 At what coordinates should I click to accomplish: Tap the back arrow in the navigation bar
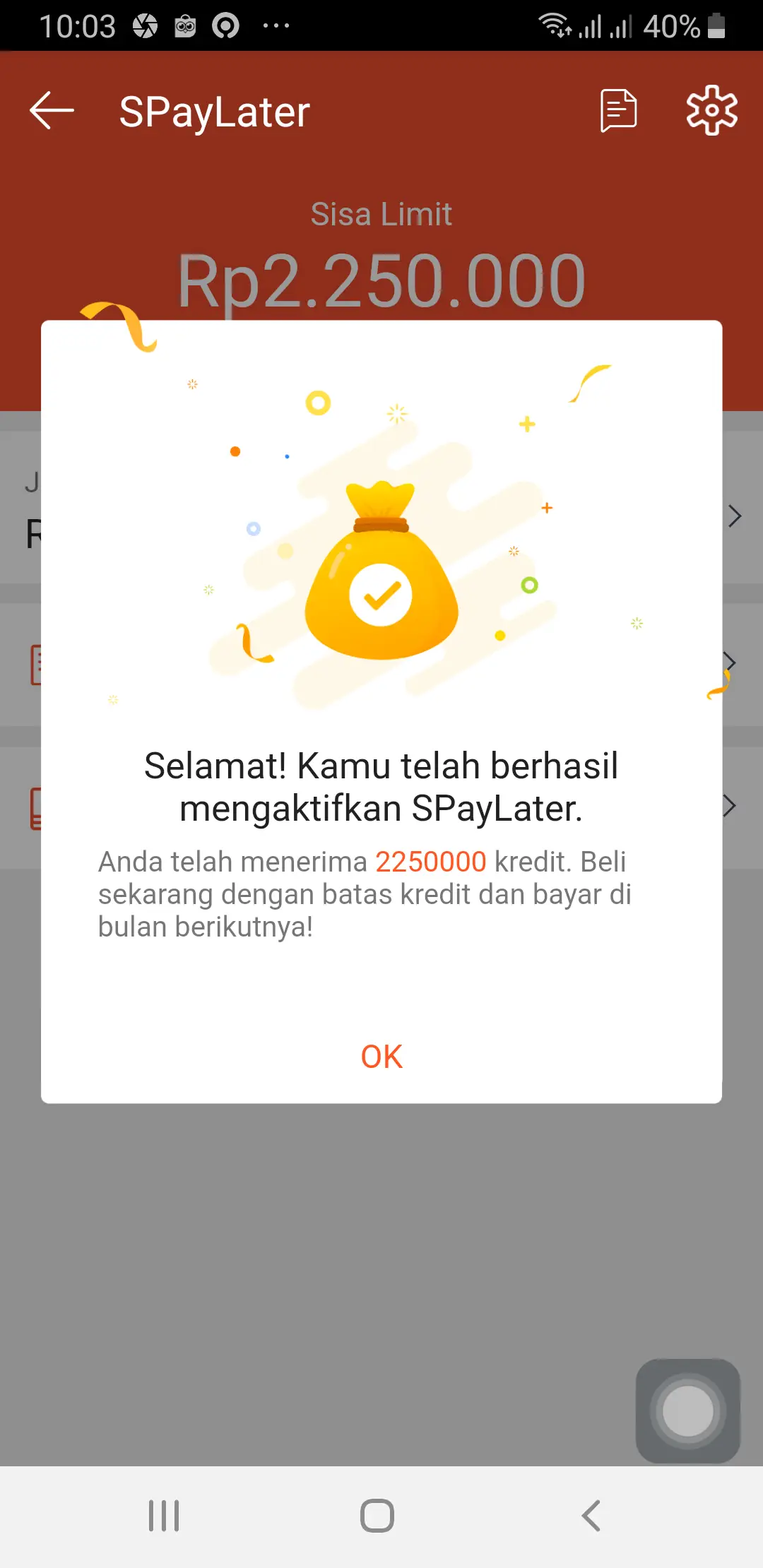tap(591, 1514)
